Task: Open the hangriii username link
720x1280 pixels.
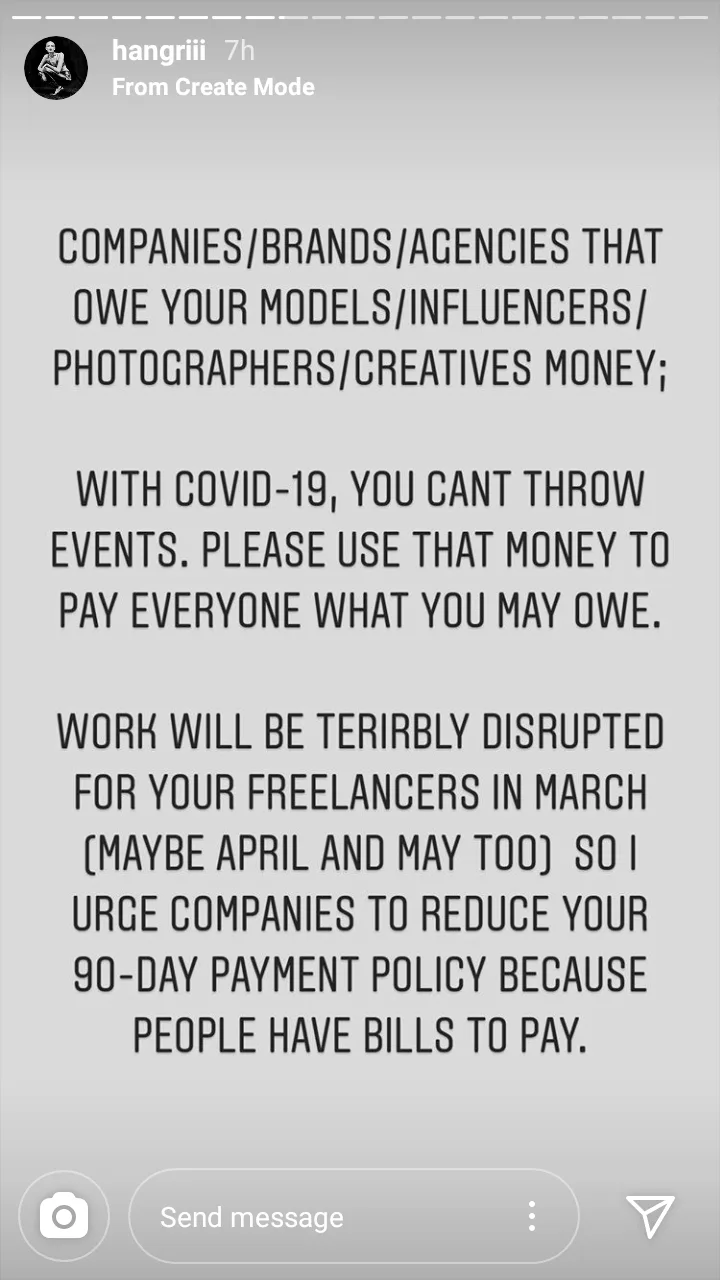Action: point(158,51)
